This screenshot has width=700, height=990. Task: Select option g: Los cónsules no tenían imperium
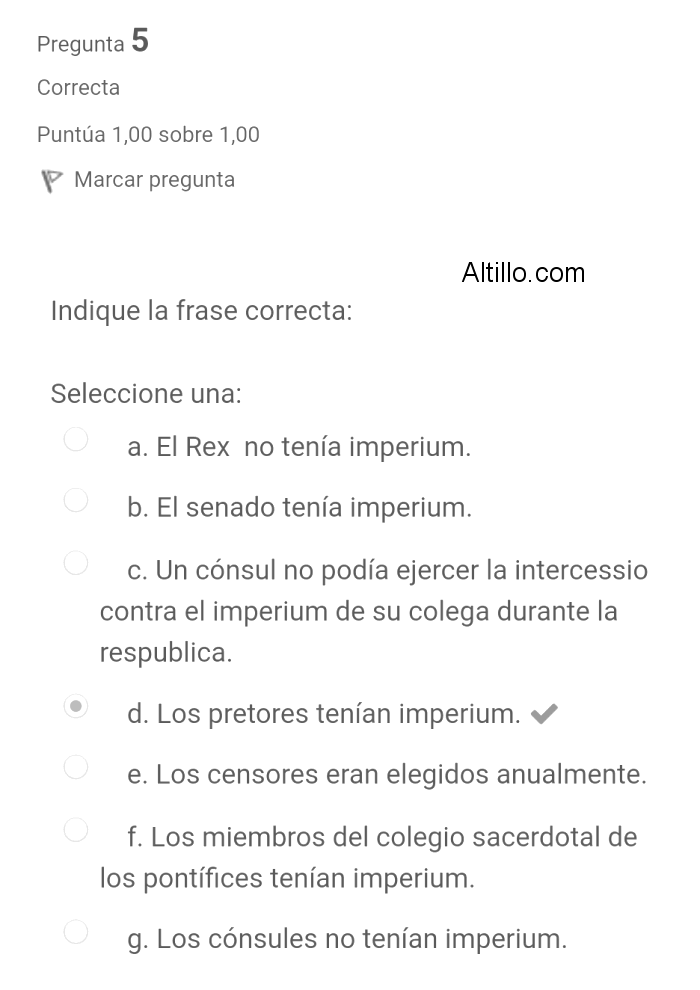pos(76,932)
